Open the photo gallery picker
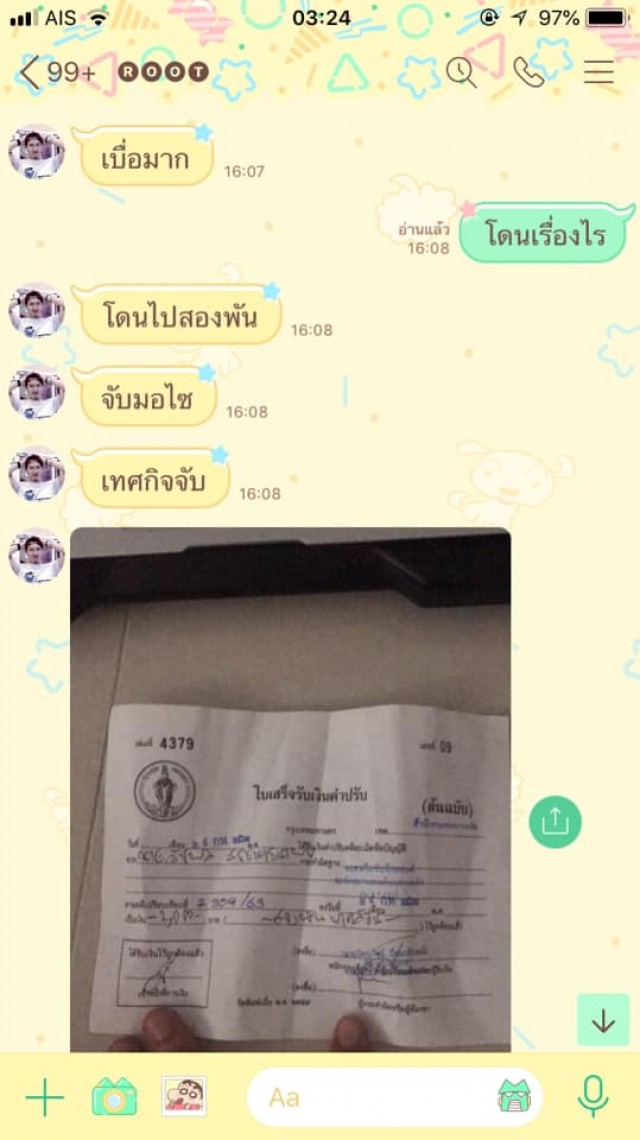The width and height of the screenshot is (640, 1140). (184, 1097)
